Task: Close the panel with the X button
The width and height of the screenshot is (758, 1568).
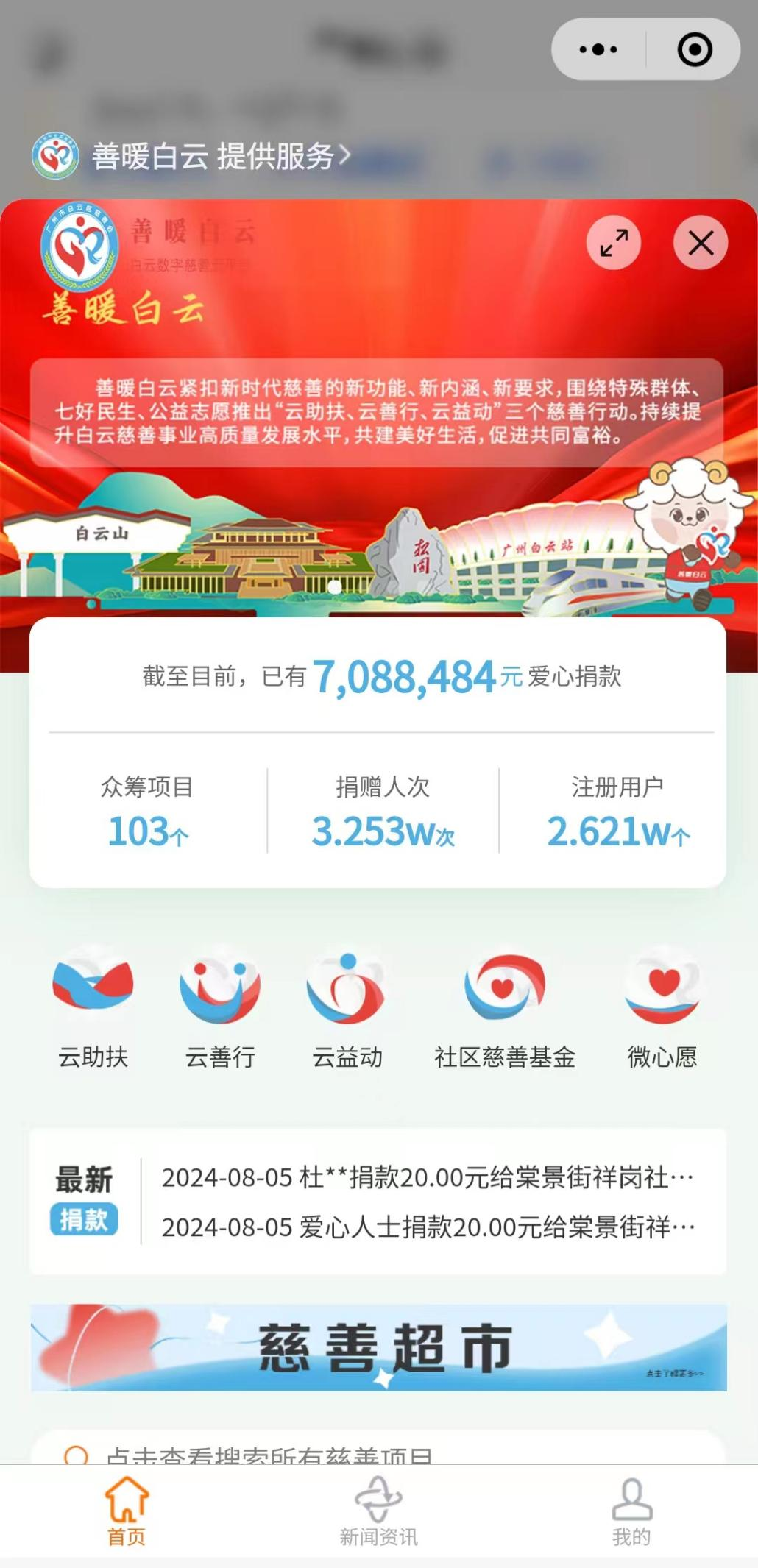Action: [x=701, y=243]
